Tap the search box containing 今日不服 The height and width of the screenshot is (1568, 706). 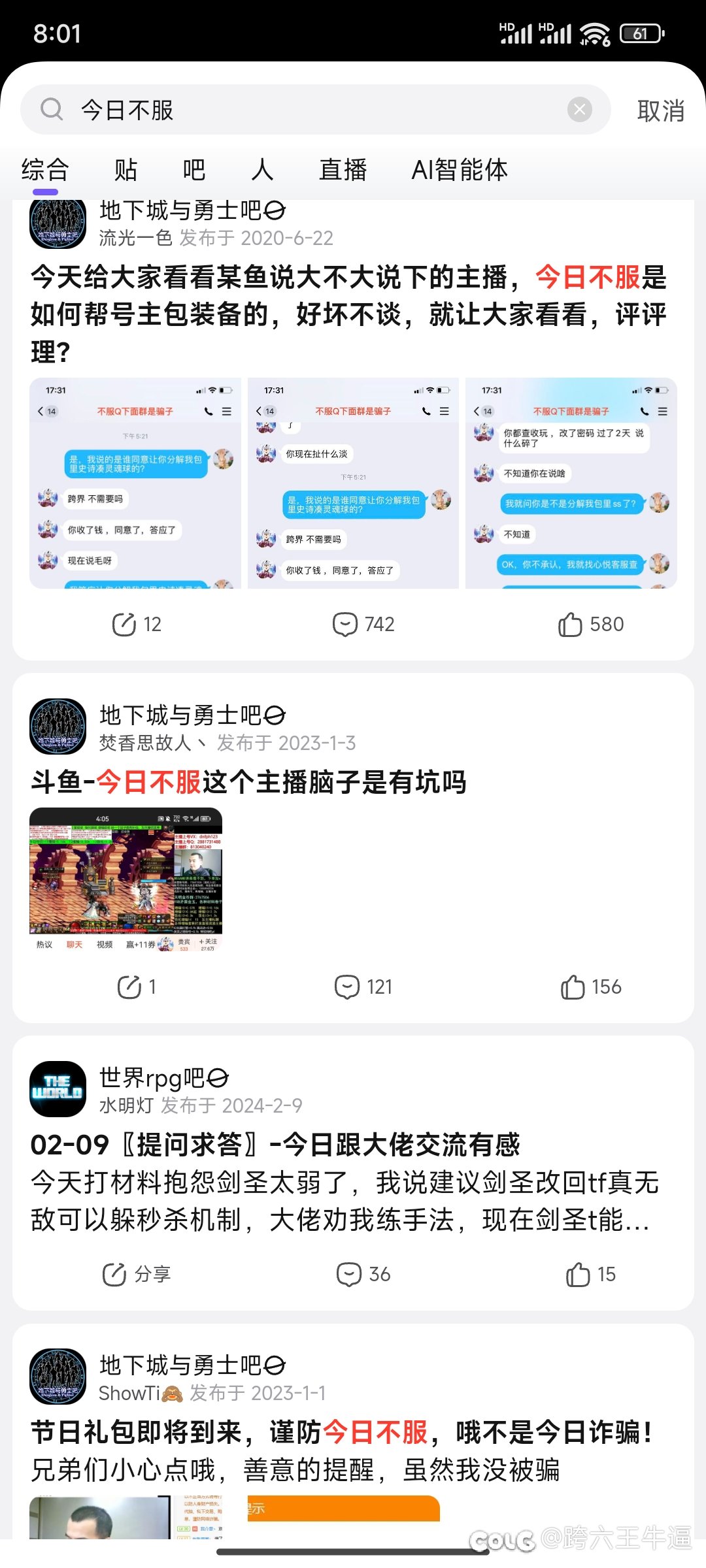[315, 110]
